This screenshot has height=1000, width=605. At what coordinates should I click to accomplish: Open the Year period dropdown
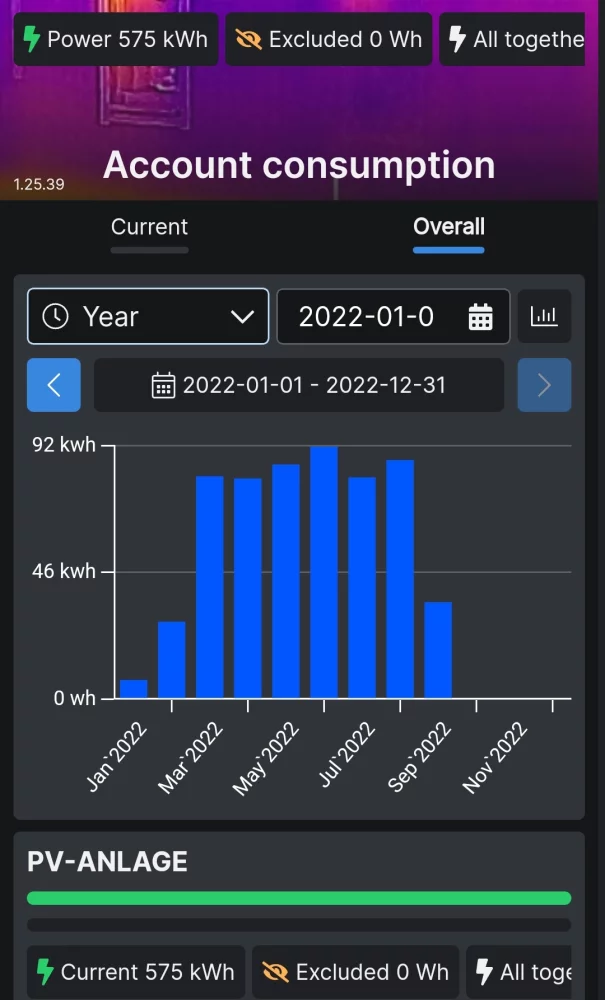(148, 317)
